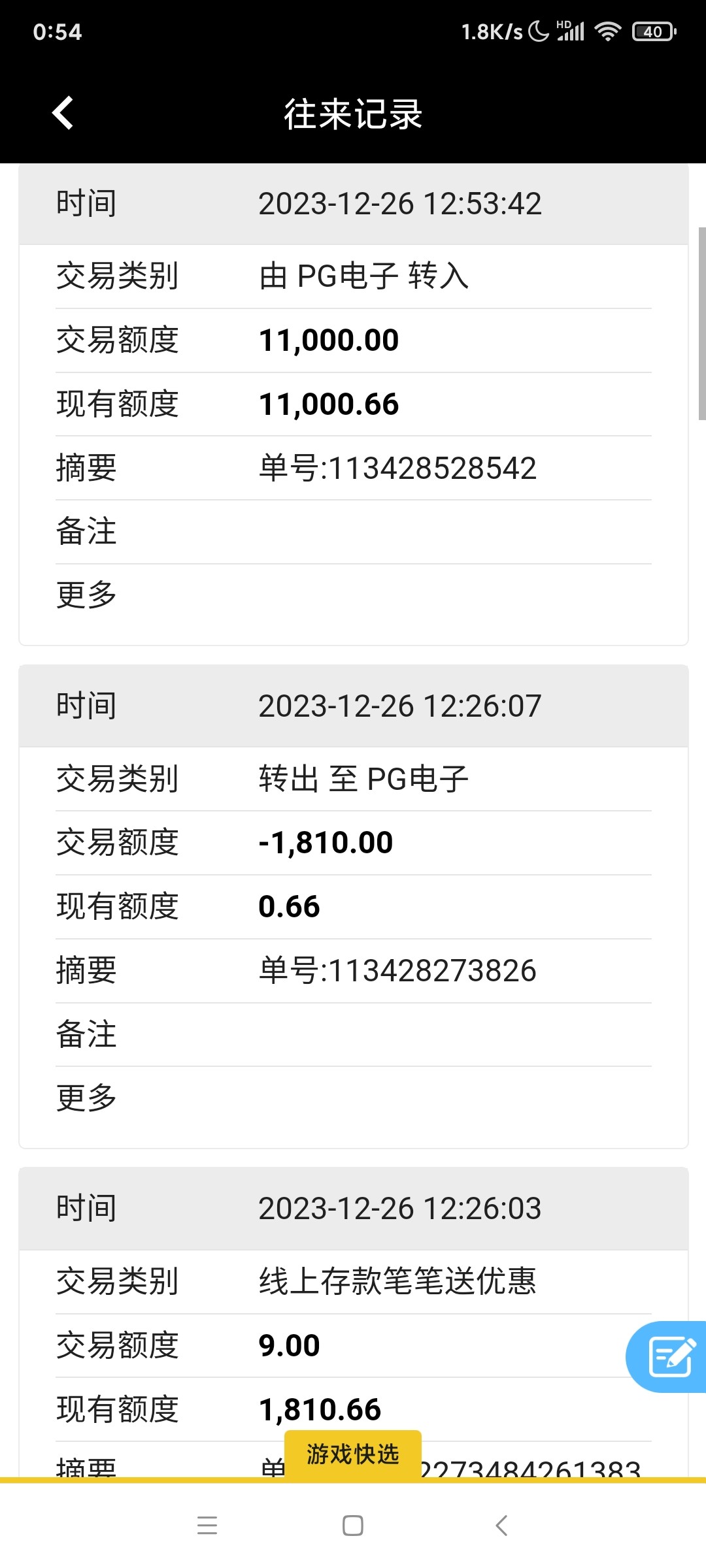Open the system recent apps menu
The height and width of the screenshot is (1568, 706).
point(207,1526)
